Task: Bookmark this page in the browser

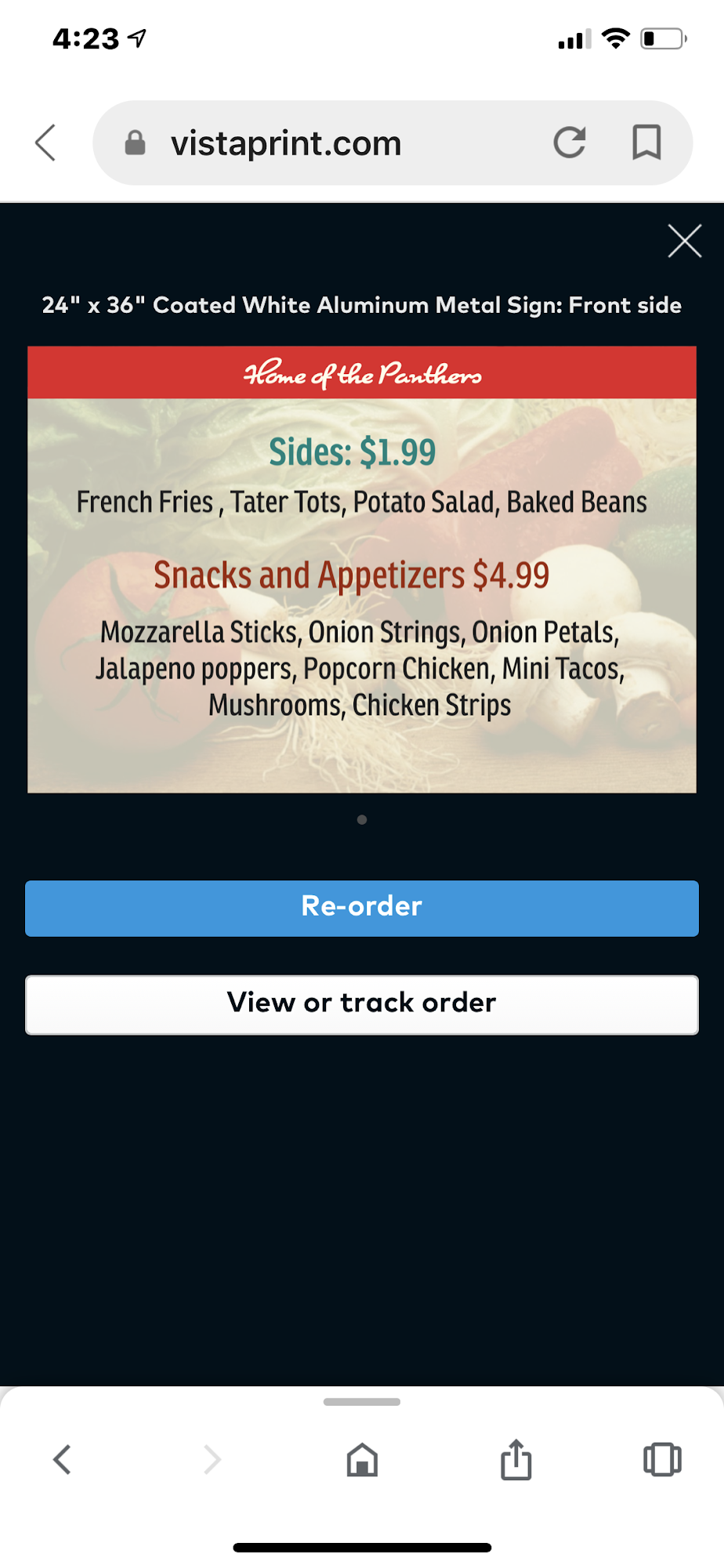Action: (x=646, y=143)
